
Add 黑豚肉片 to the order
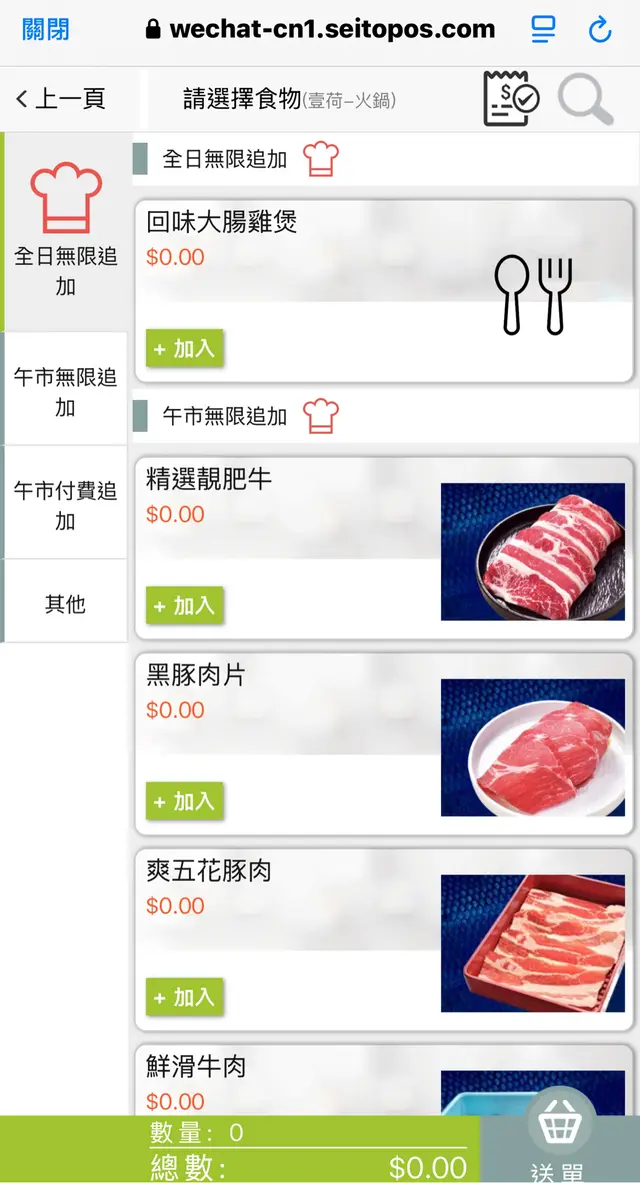(185, 801)
